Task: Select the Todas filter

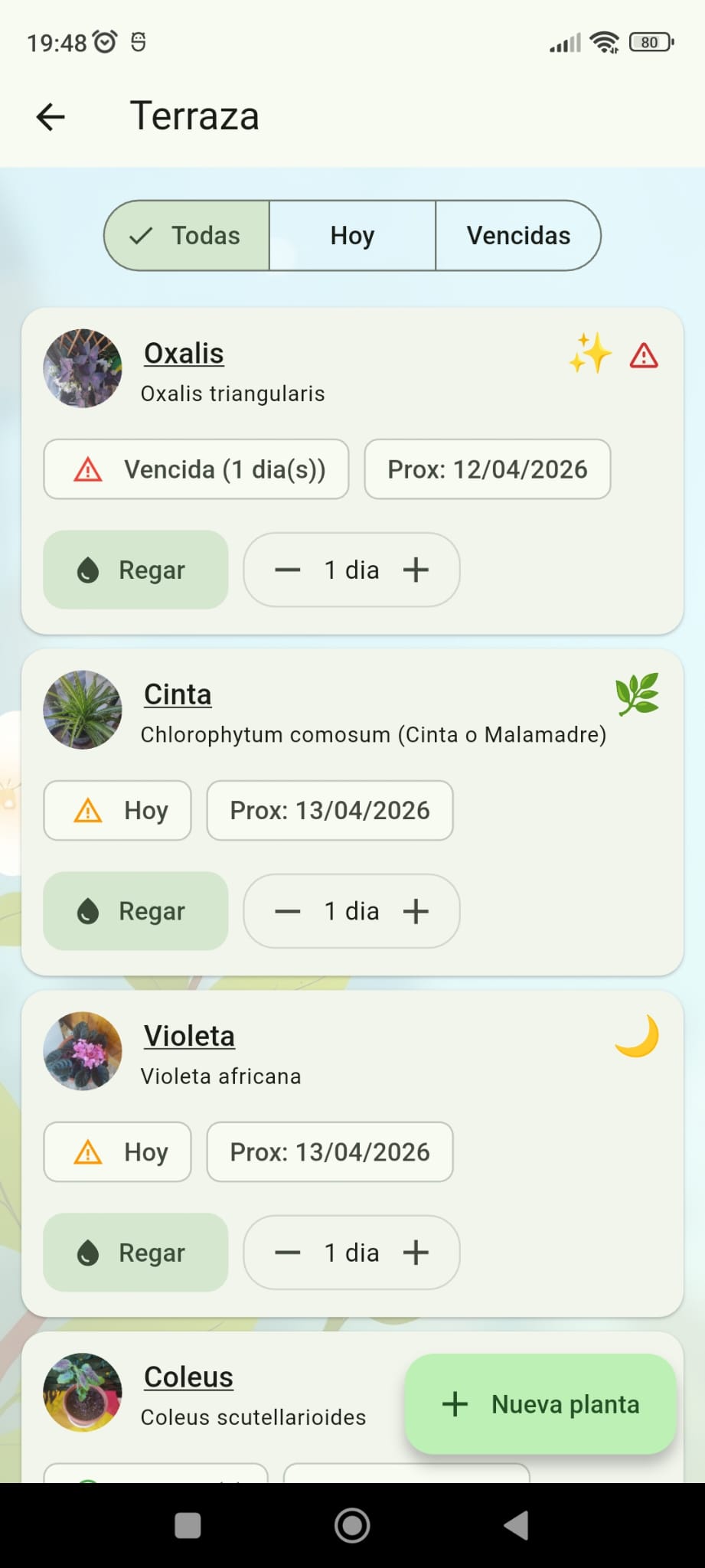Action: point(186,236)
